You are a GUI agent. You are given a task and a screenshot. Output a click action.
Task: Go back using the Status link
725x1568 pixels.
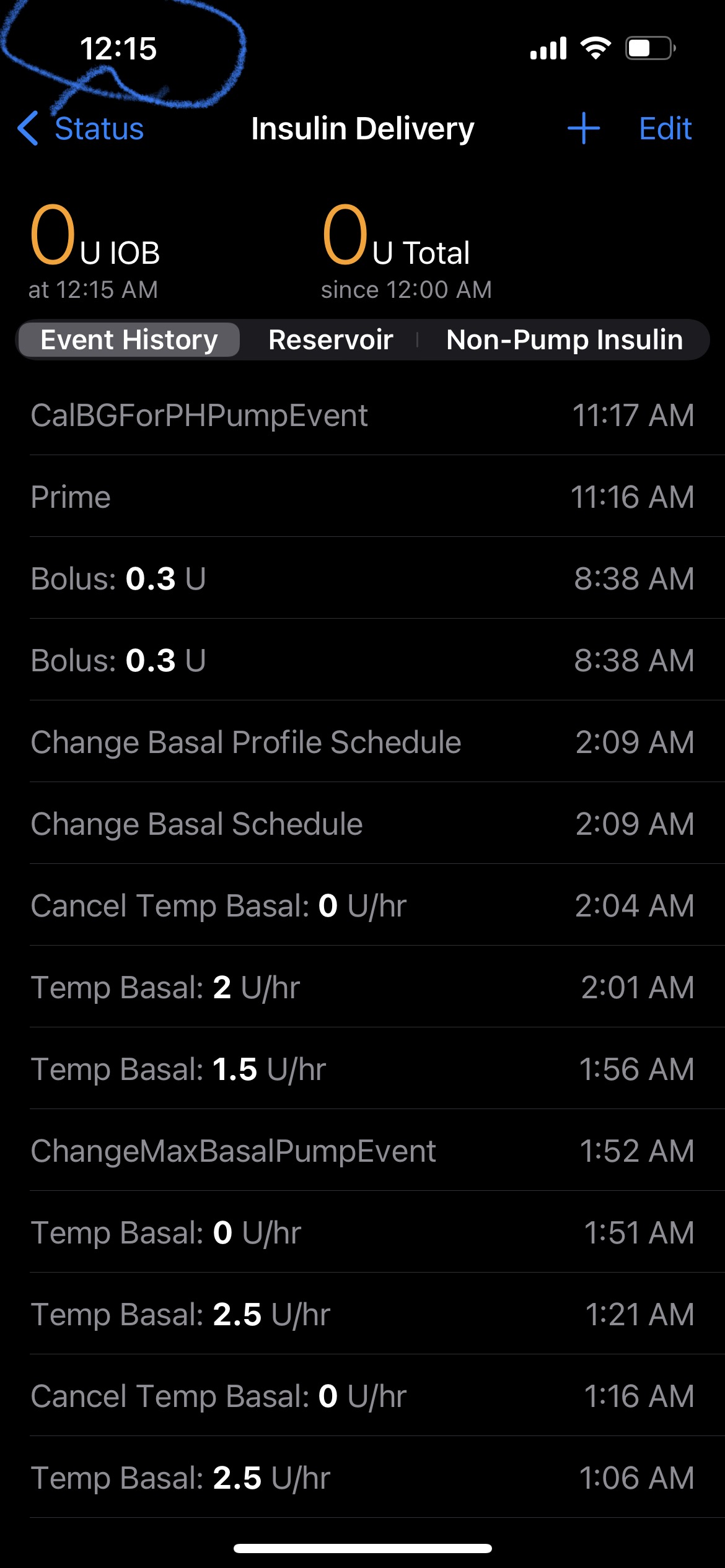point(99,129)
